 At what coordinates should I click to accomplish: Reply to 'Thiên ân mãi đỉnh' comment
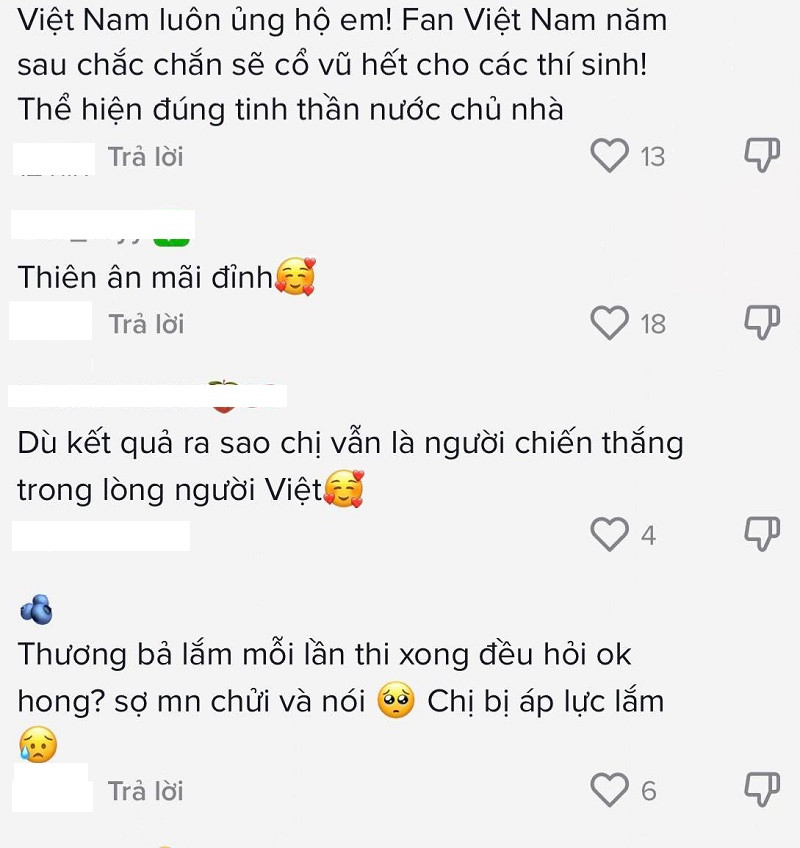[x=146, y=323]
